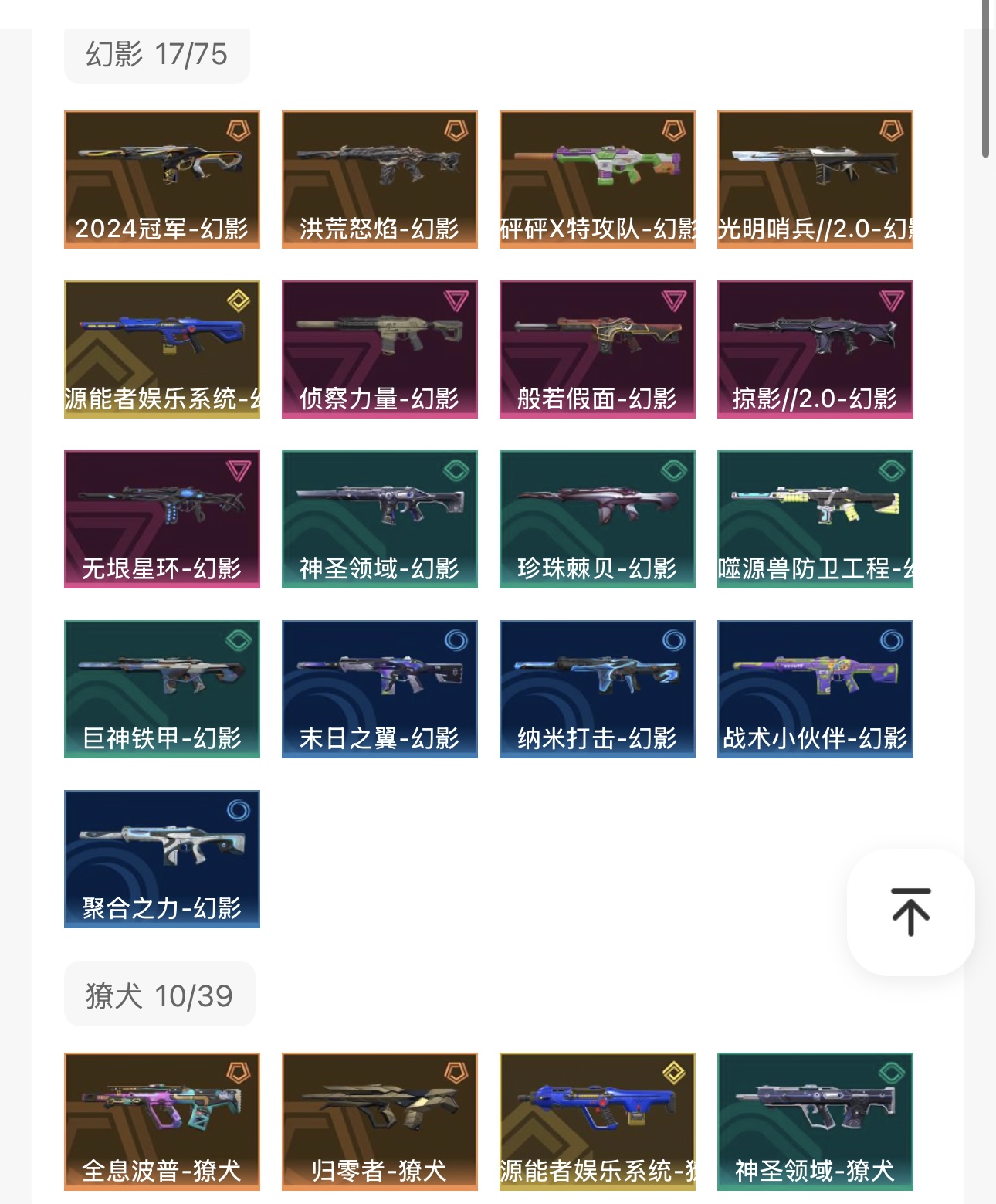This screenshot has width=996, height=1204.
Task: Open the 战术小伙伴-幻影 skin tile
Action: pyautogui.click(x=815, y=689)
